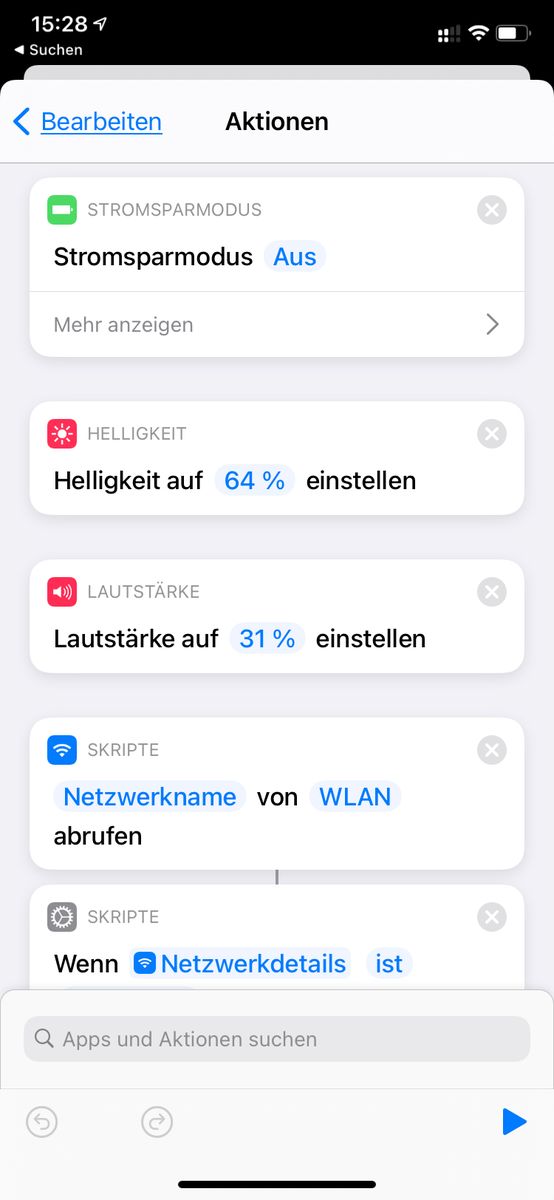Remove the Stromsparmodus action
This screenshot has height=1200, width=554.
point(491,210)
